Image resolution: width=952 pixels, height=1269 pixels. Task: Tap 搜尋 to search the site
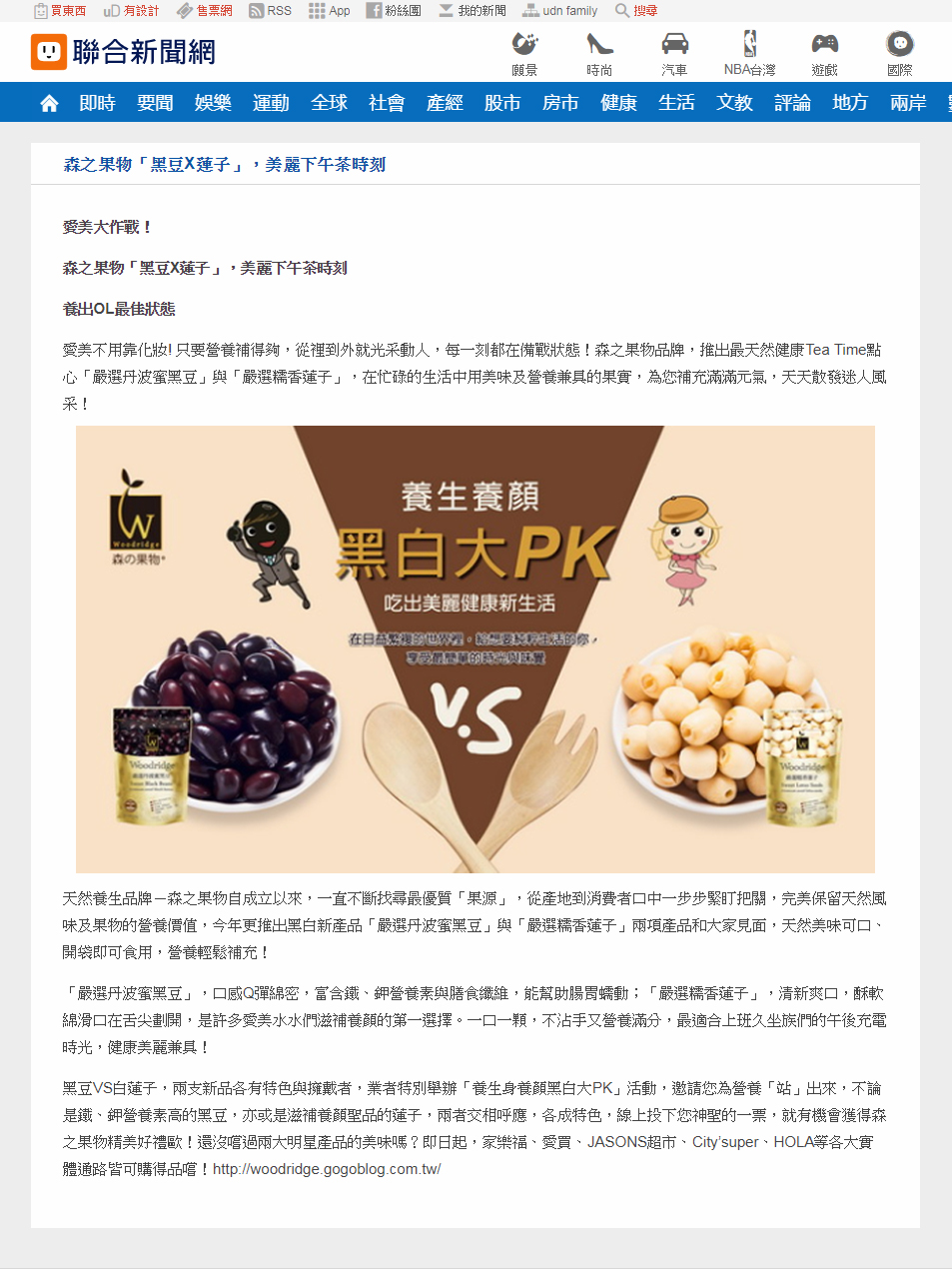coord(636,11)
